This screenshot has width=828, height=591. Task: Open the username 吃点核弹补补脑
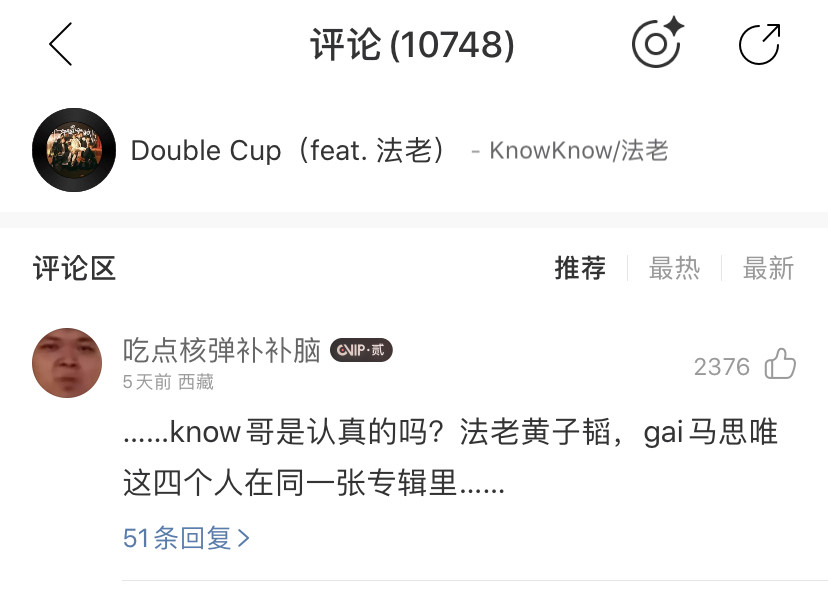221,350
